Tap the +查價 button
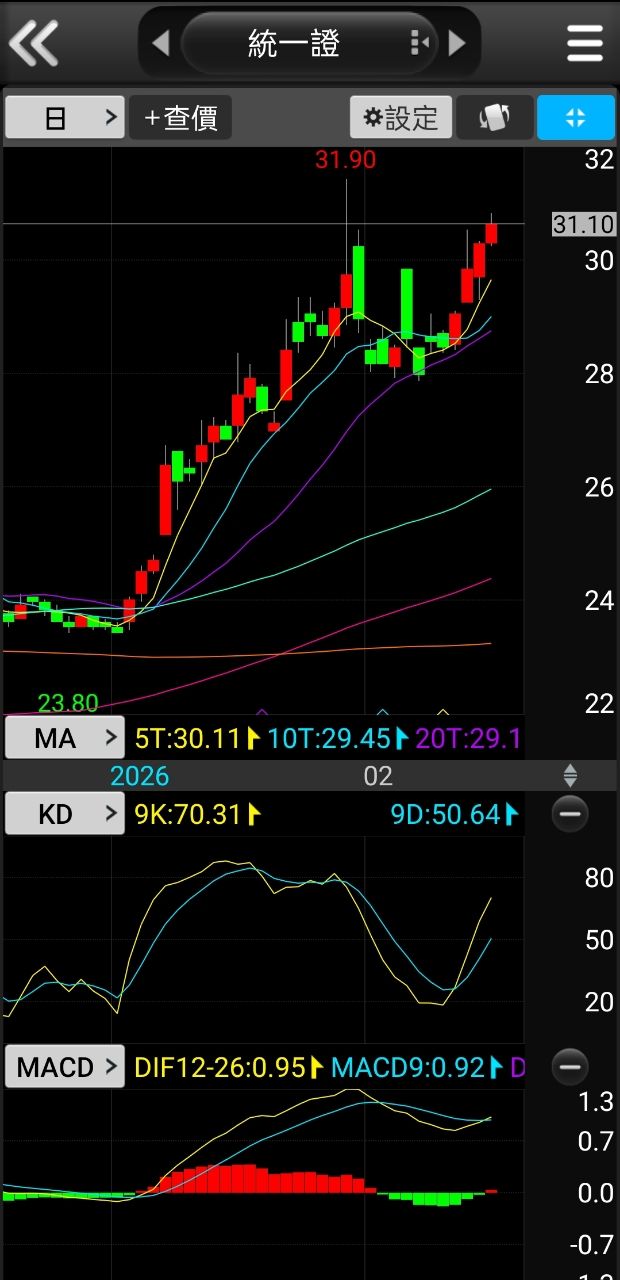 [x=181, y=118]
